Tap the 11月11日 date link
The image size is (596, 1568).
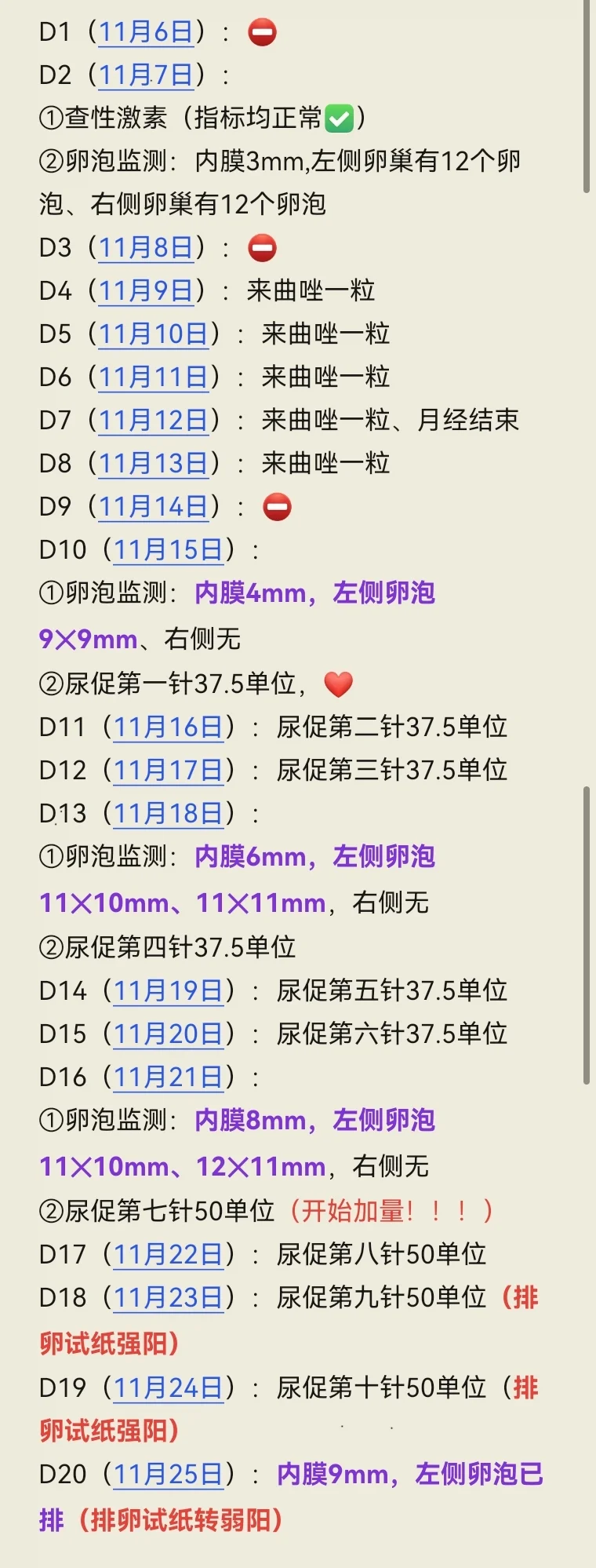(154, 377)
